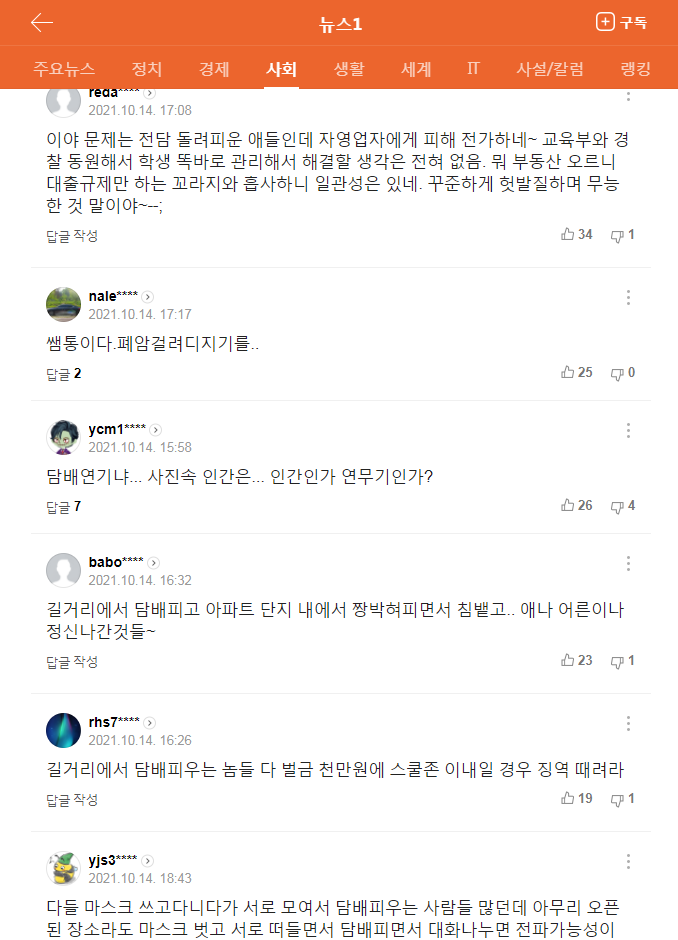Switch to the IT tab
The height and width of the screenshot is (940, 678).
click(x=474, y=69)
